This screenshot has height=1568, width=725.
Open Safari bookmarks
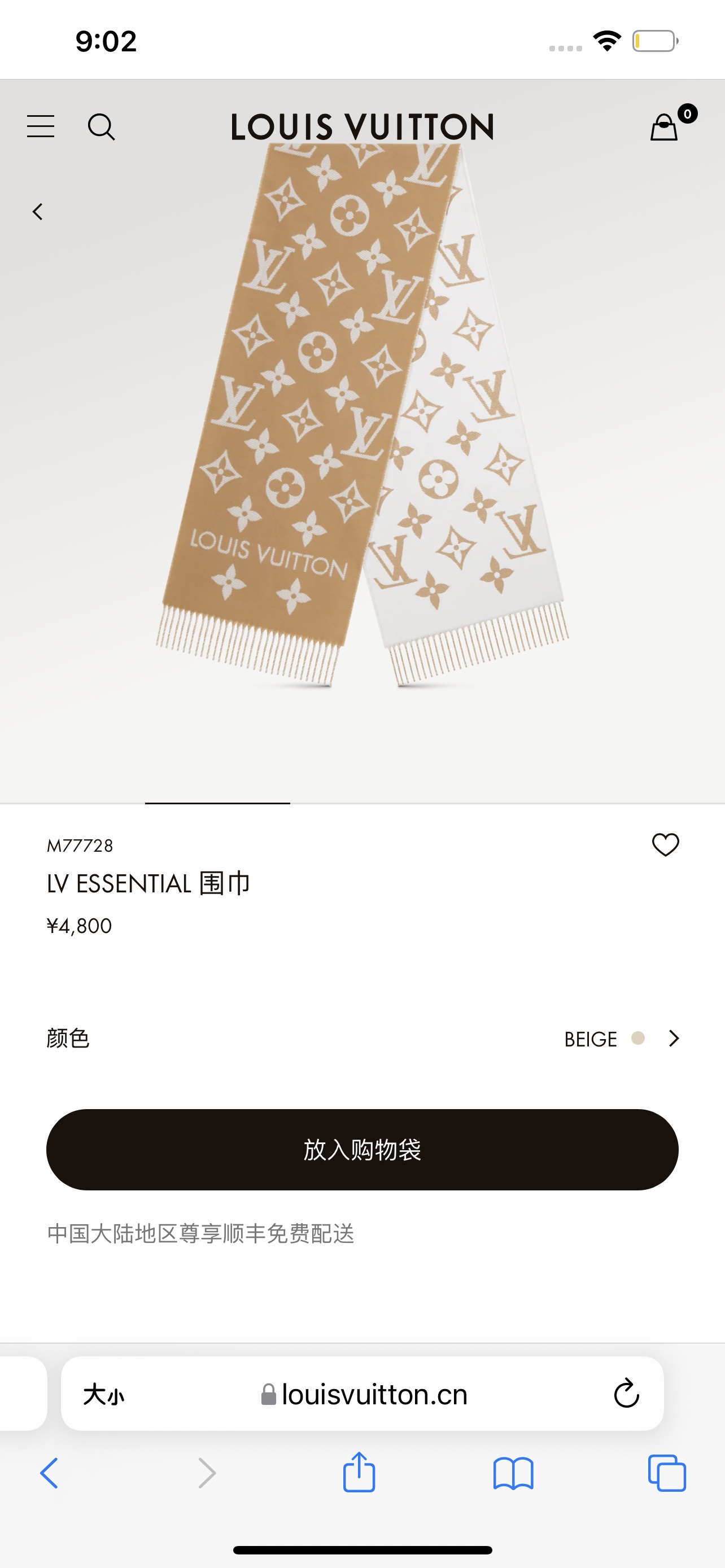[x=513, y=1473]
